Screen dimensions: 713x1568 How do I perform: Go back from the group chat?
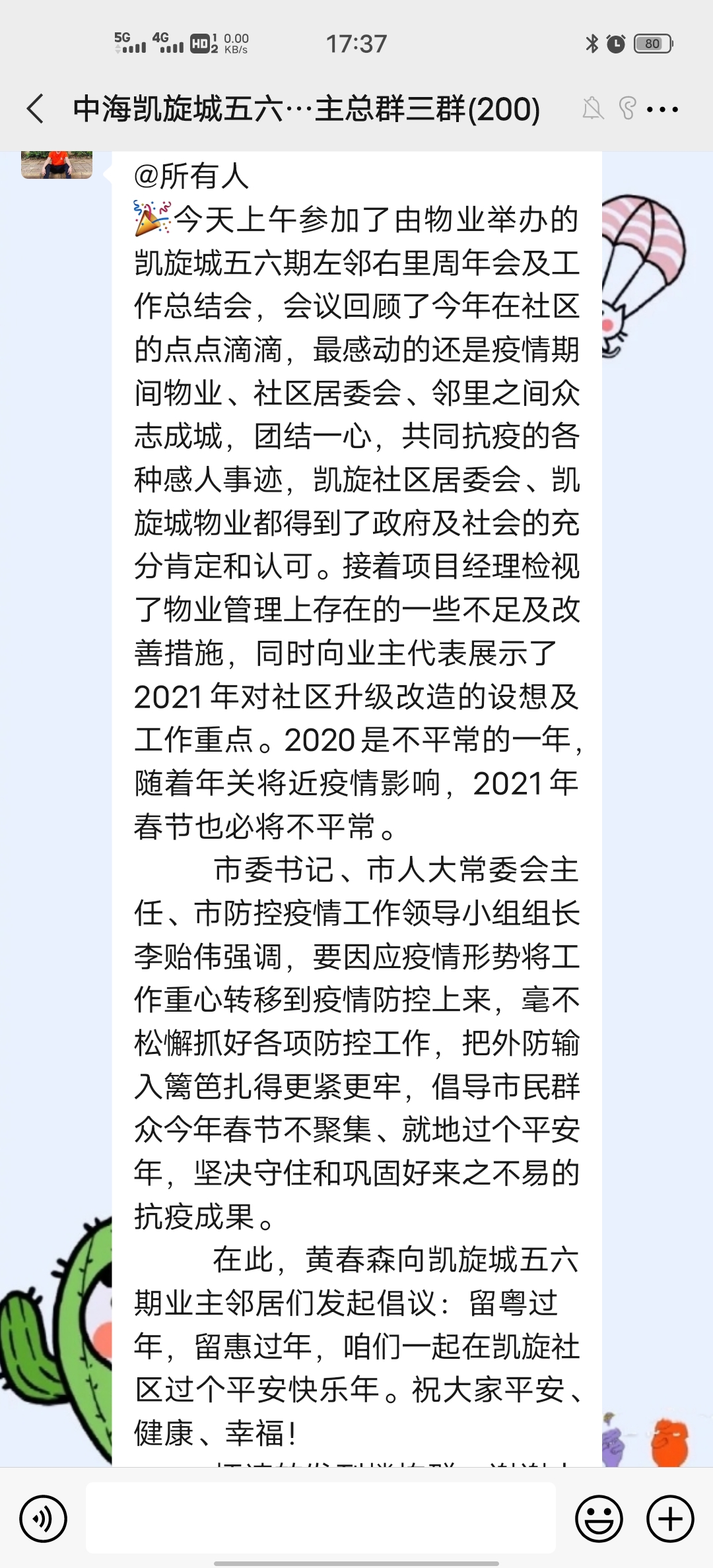36,109
